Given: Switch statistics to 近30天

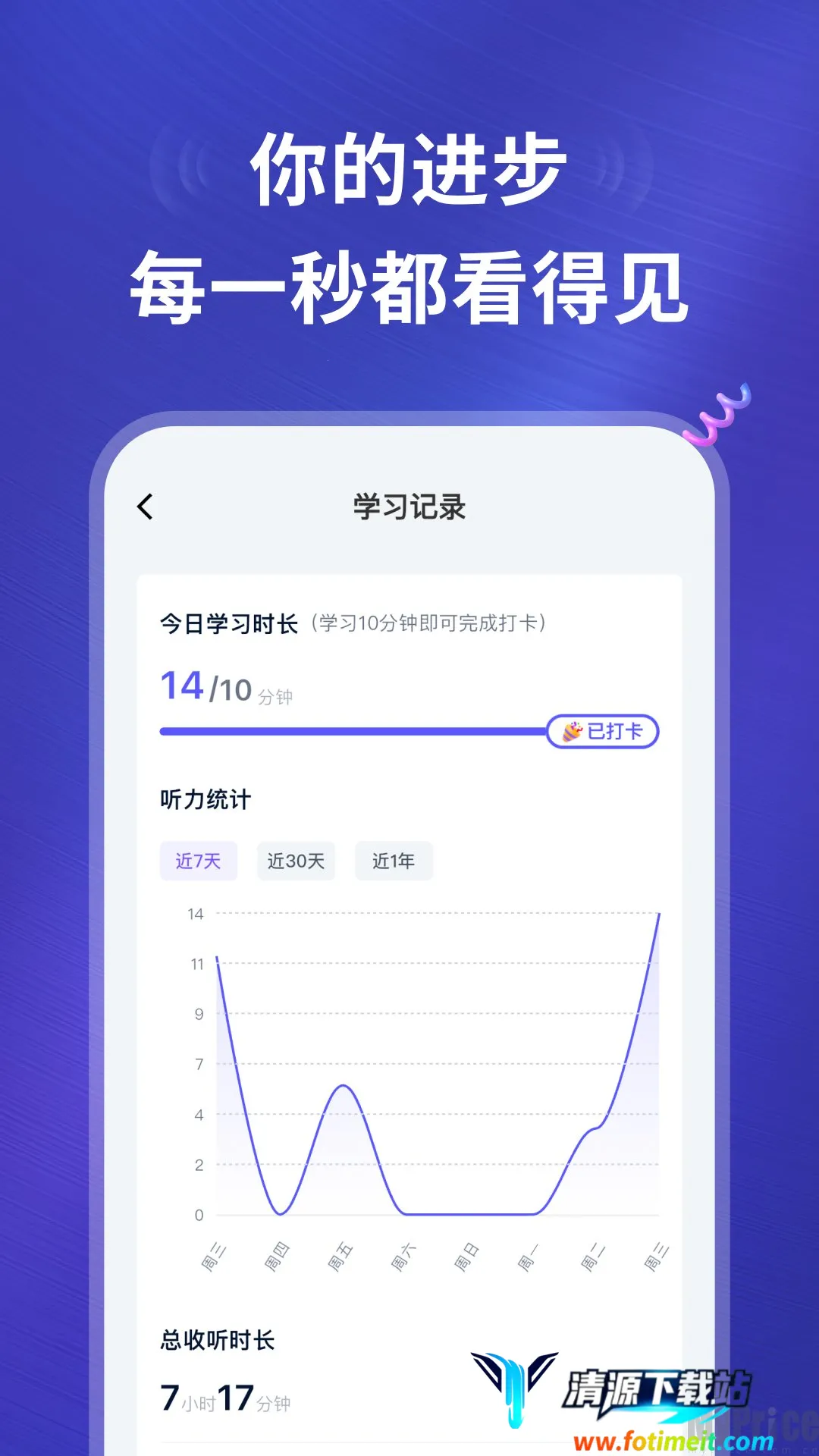Looking at the screenshot, I should pos(295,861).
